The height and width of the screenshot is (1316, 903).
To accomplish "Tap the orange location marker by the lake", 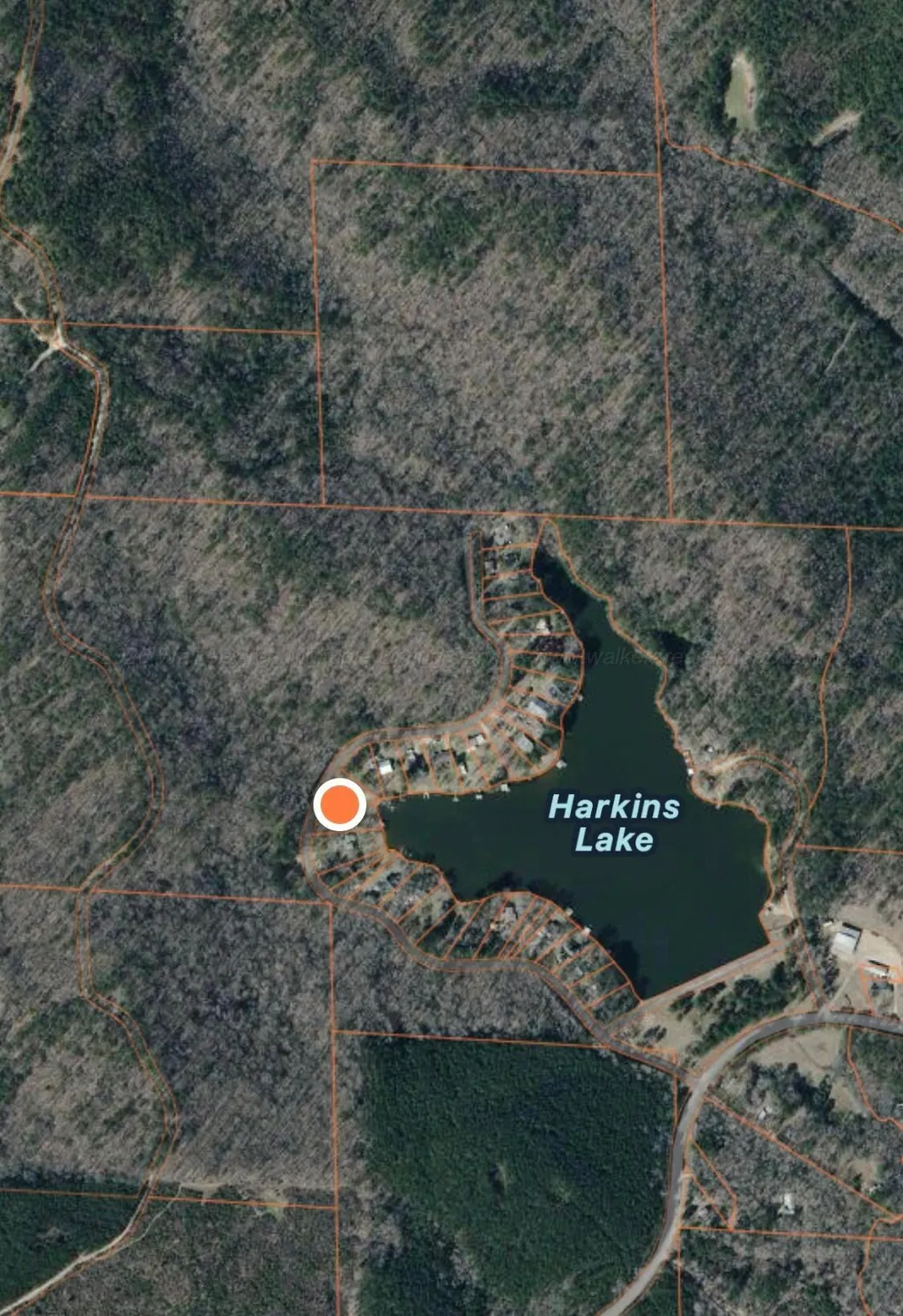I will point(340,805).
